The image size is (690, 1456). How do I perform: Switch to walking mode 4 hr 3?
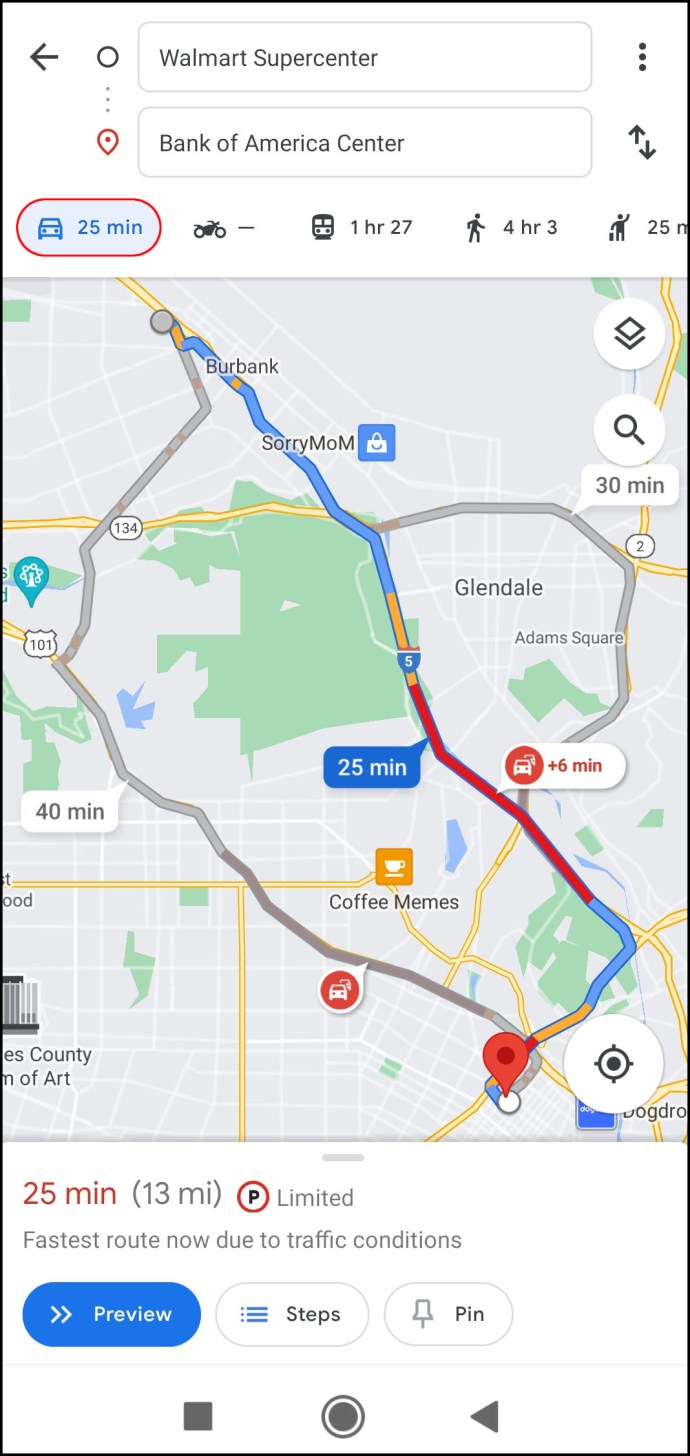click(511, 228)
